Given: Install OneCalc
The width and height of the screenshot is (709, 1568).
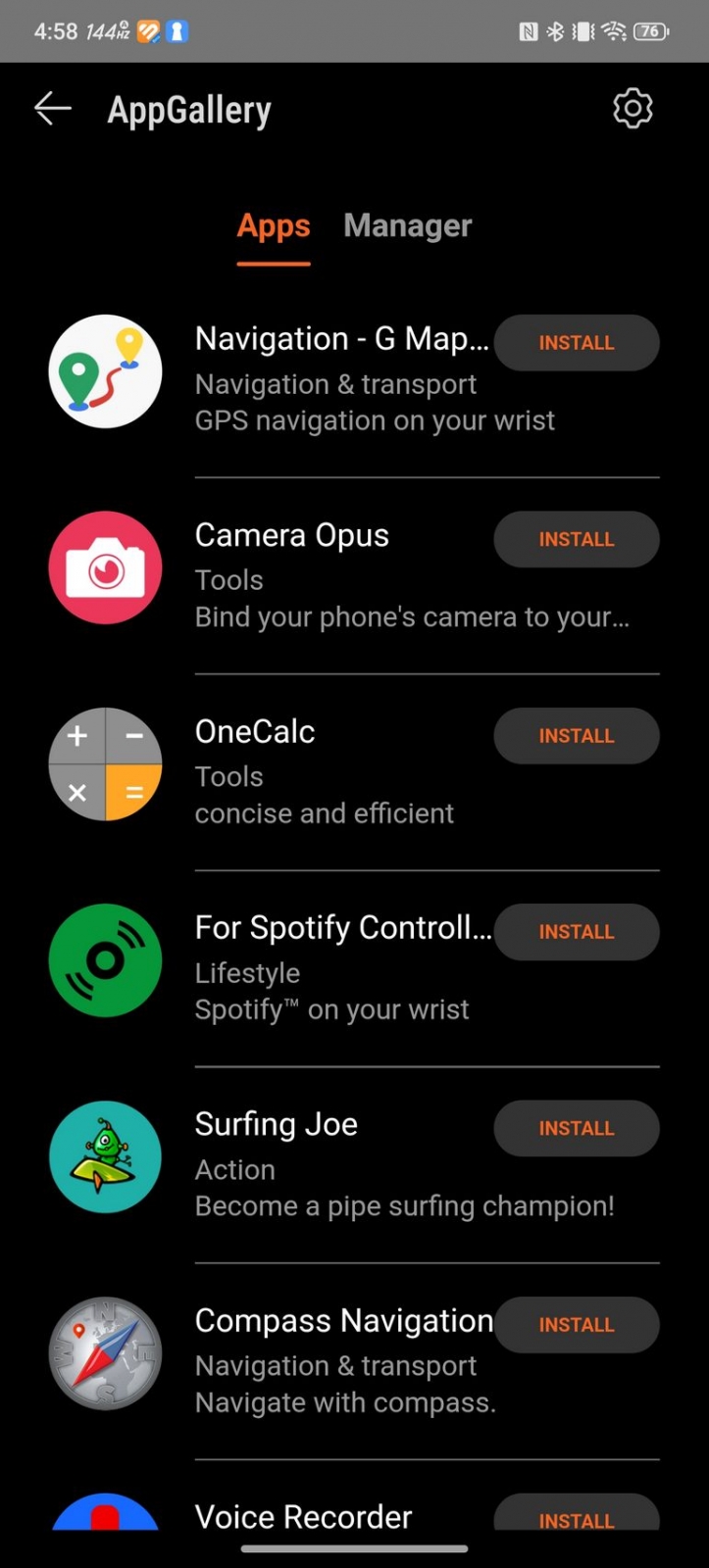Looking at the screenshot, I should (577, 736).
